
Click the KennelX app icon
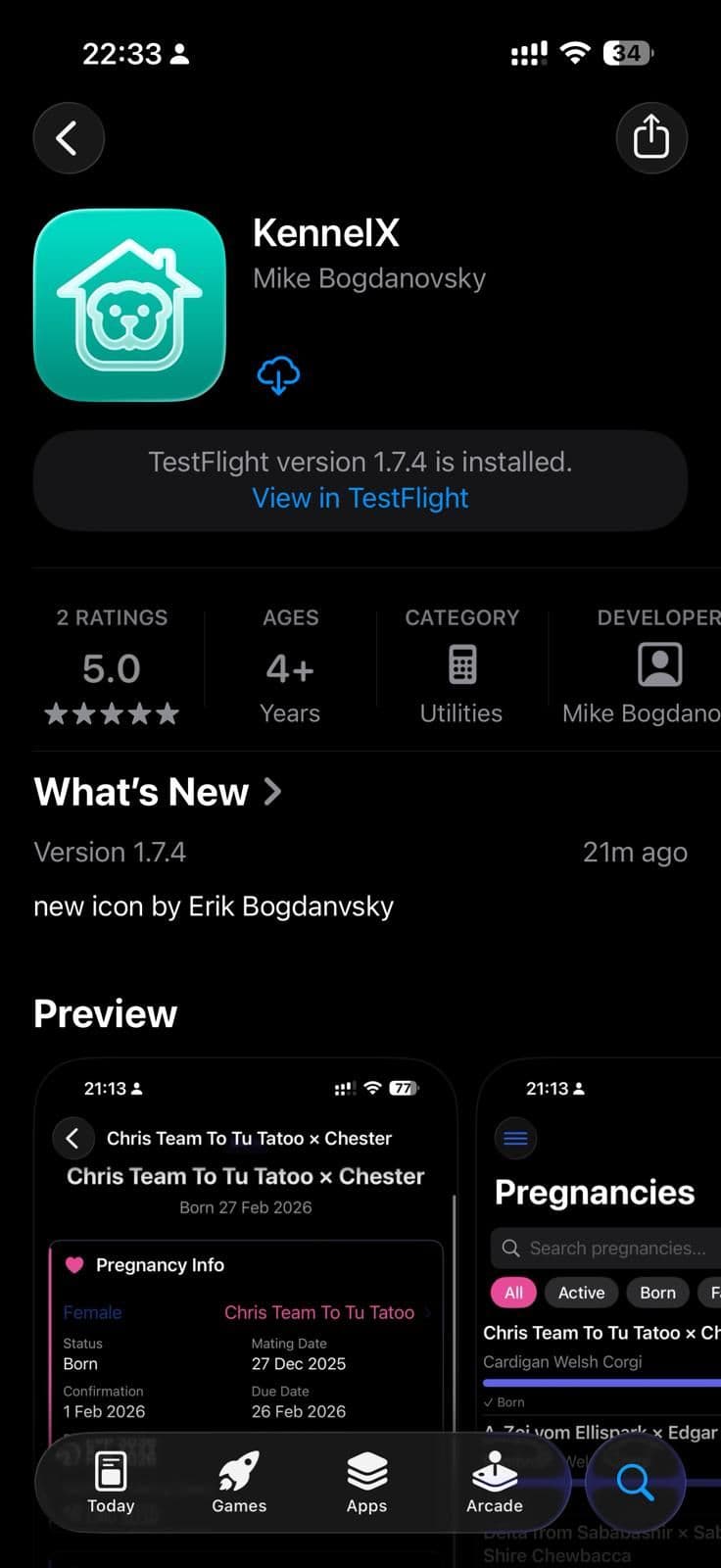(129, 305)
